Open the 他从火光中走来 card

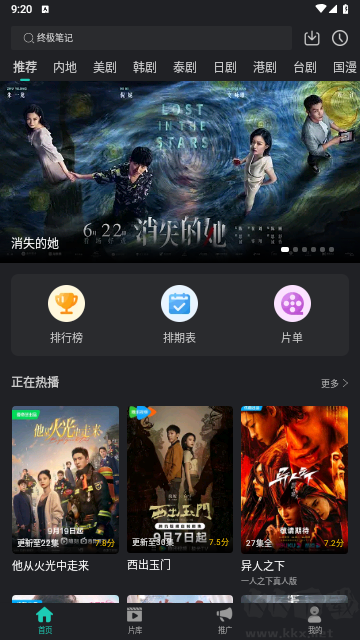[65, 489]
